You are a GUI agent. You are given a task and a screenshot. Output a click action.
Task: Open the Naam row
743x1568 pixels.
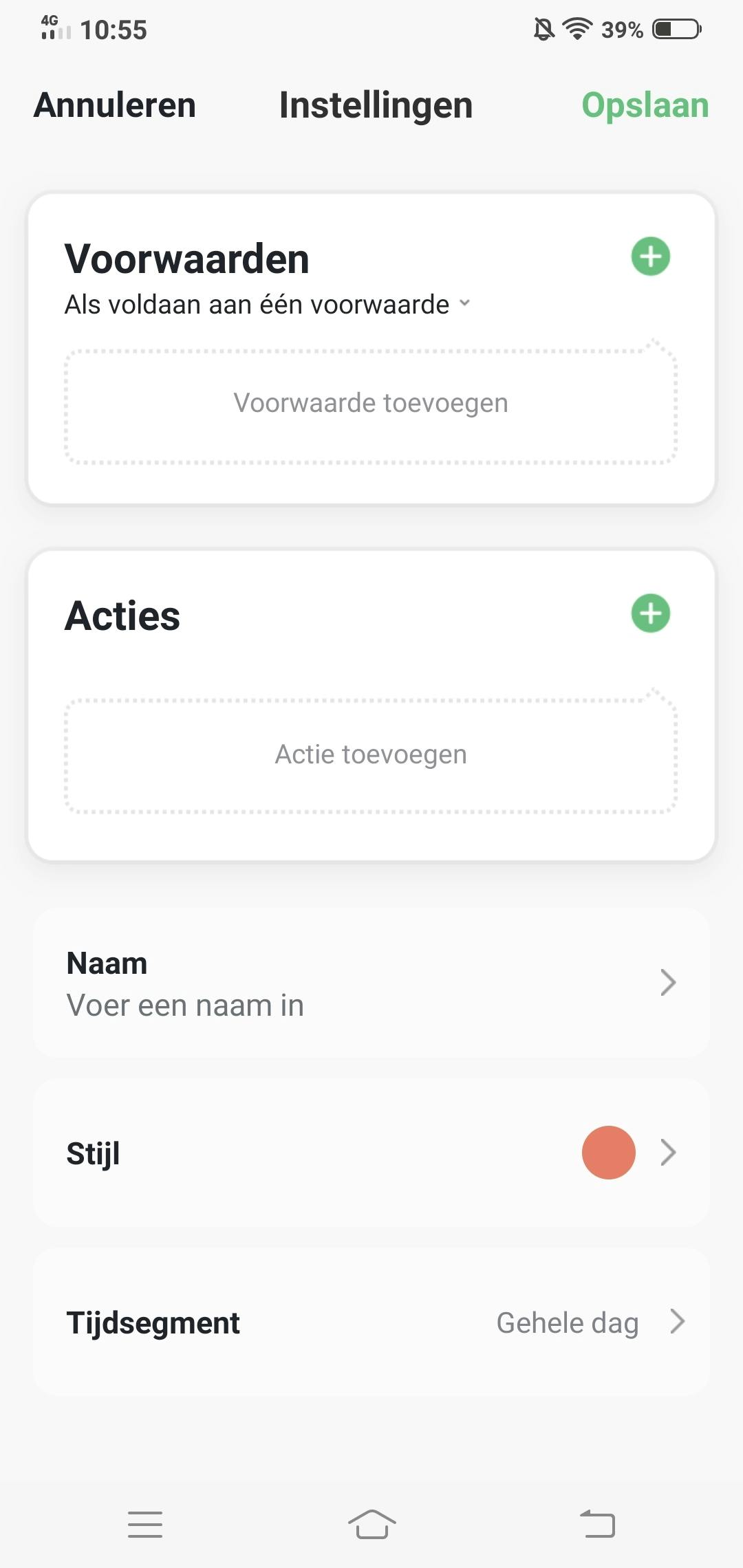click(371, 983)
